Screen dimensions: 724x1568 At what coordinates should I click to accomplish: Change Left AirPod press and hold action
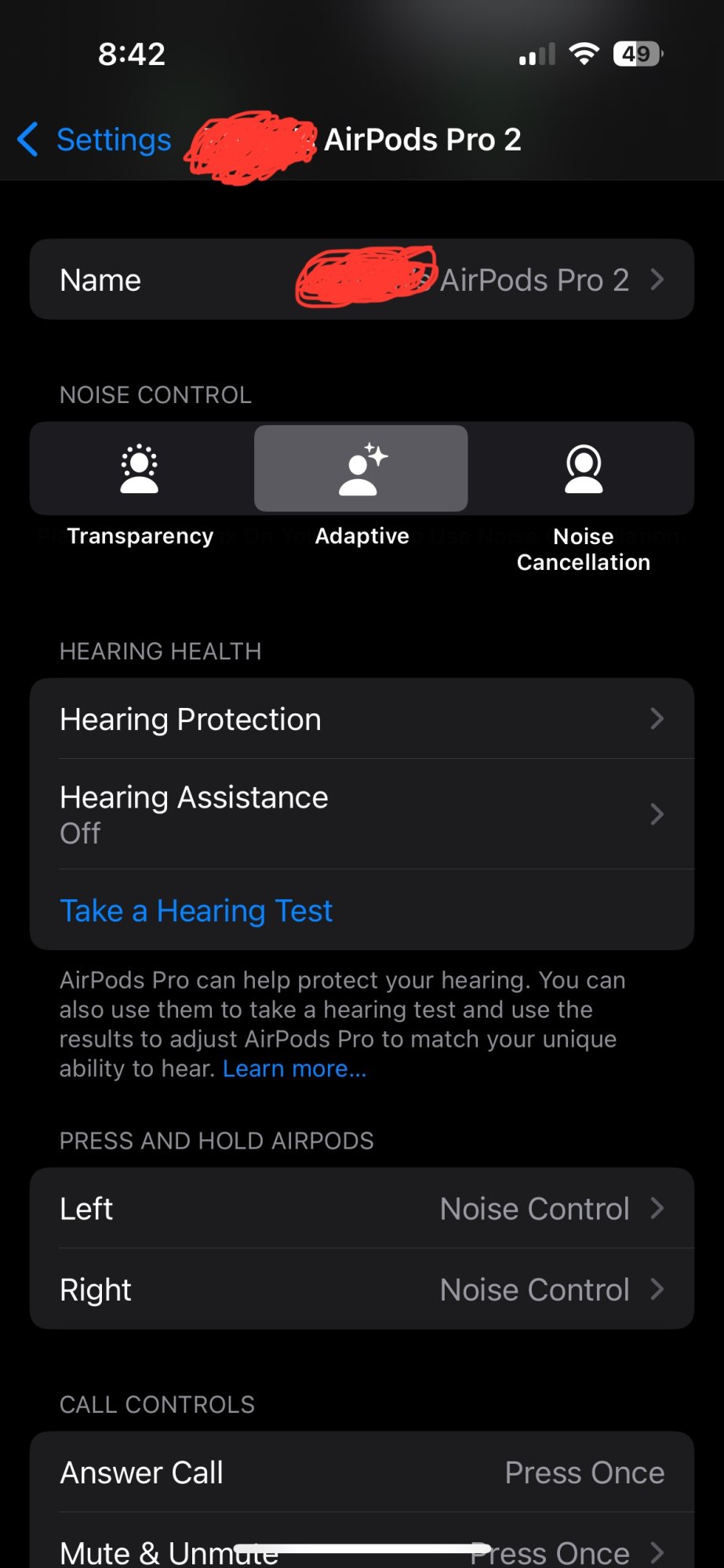pyautogui.click(x=362, y=1209)
